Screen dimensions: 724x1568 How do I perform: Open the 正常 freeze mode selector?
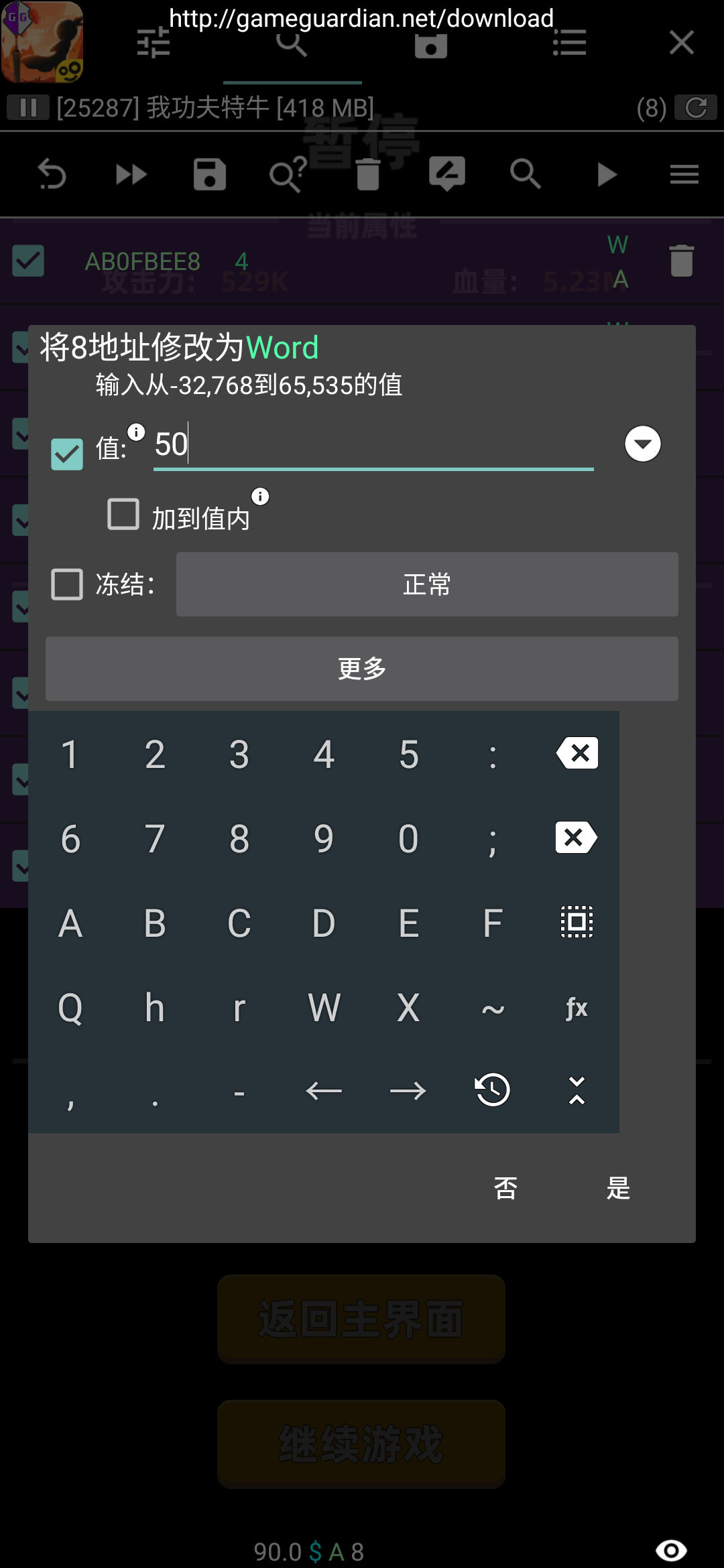click(427, 584)
